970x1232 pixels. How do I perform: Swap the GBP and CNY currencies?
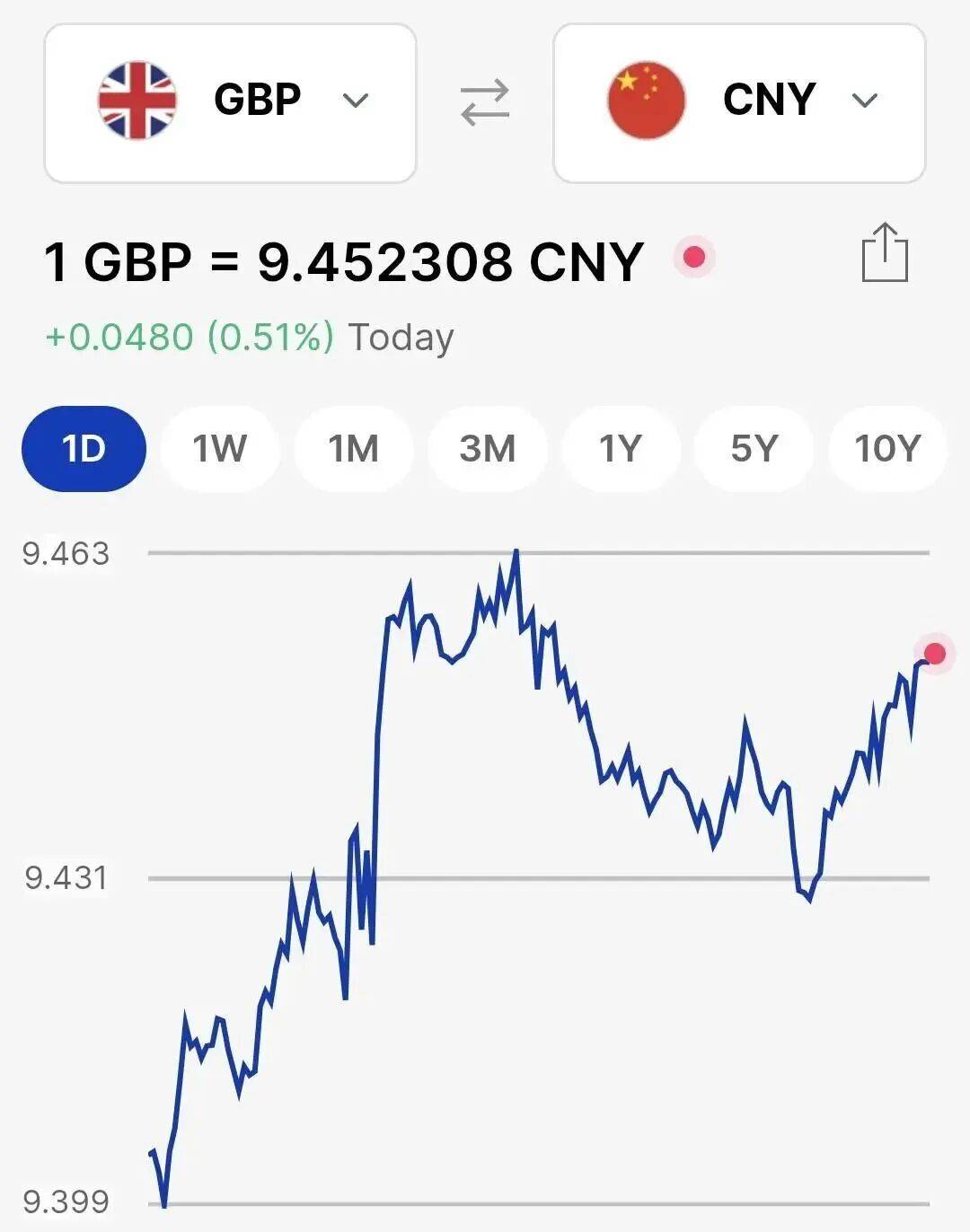[x=485, y=101]
